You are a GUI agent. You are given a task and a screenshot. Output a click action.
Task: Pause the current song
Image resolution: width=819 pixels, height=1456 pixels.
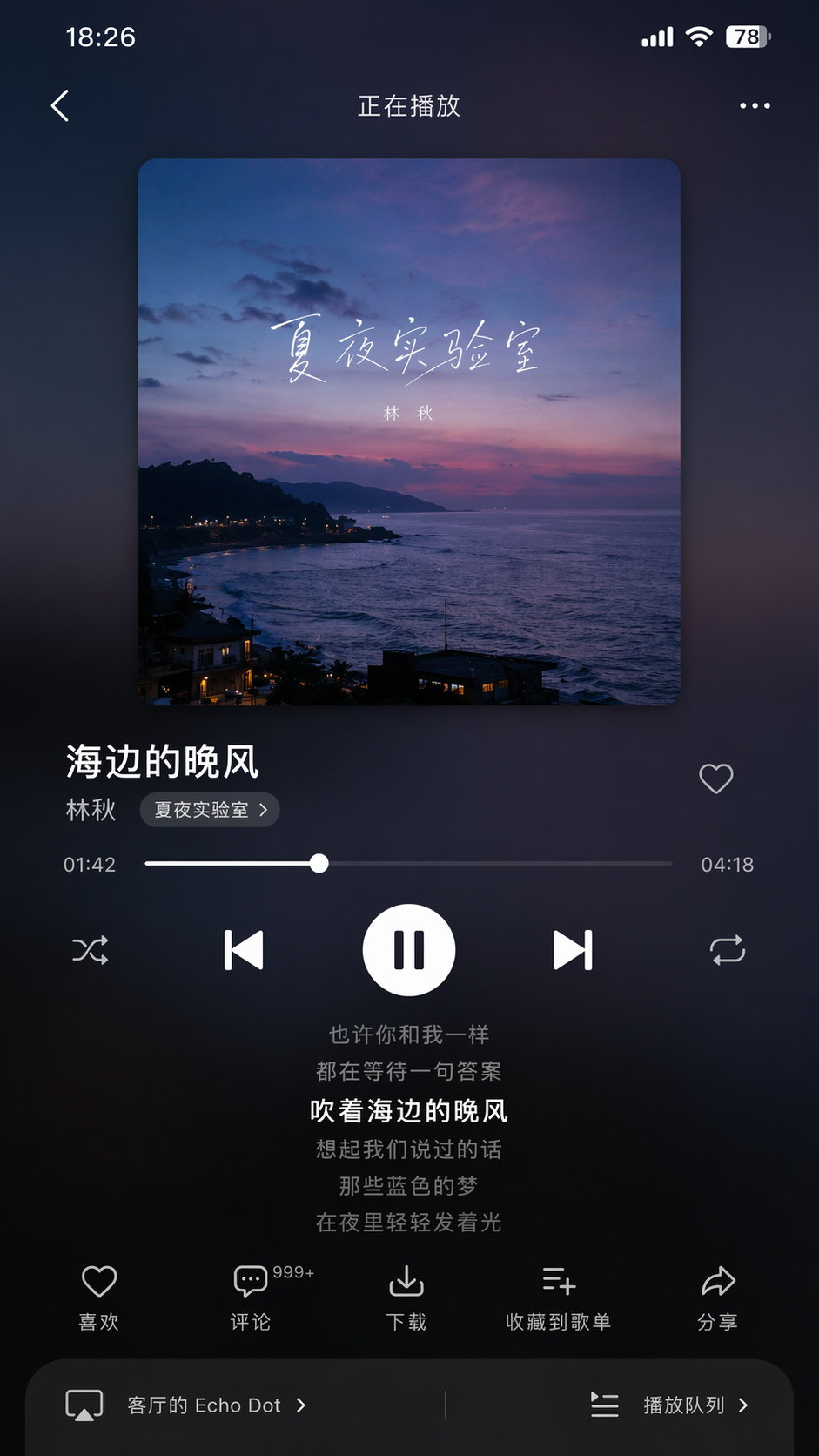click(409, 950)
